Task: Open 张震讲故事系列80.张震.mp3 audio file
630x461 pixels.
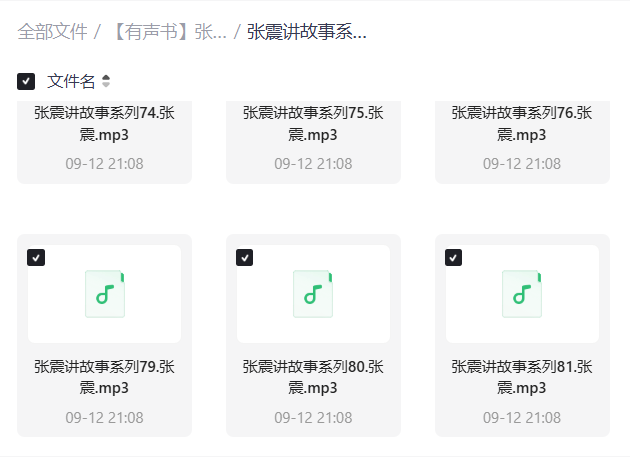Action: click(313, 294)
